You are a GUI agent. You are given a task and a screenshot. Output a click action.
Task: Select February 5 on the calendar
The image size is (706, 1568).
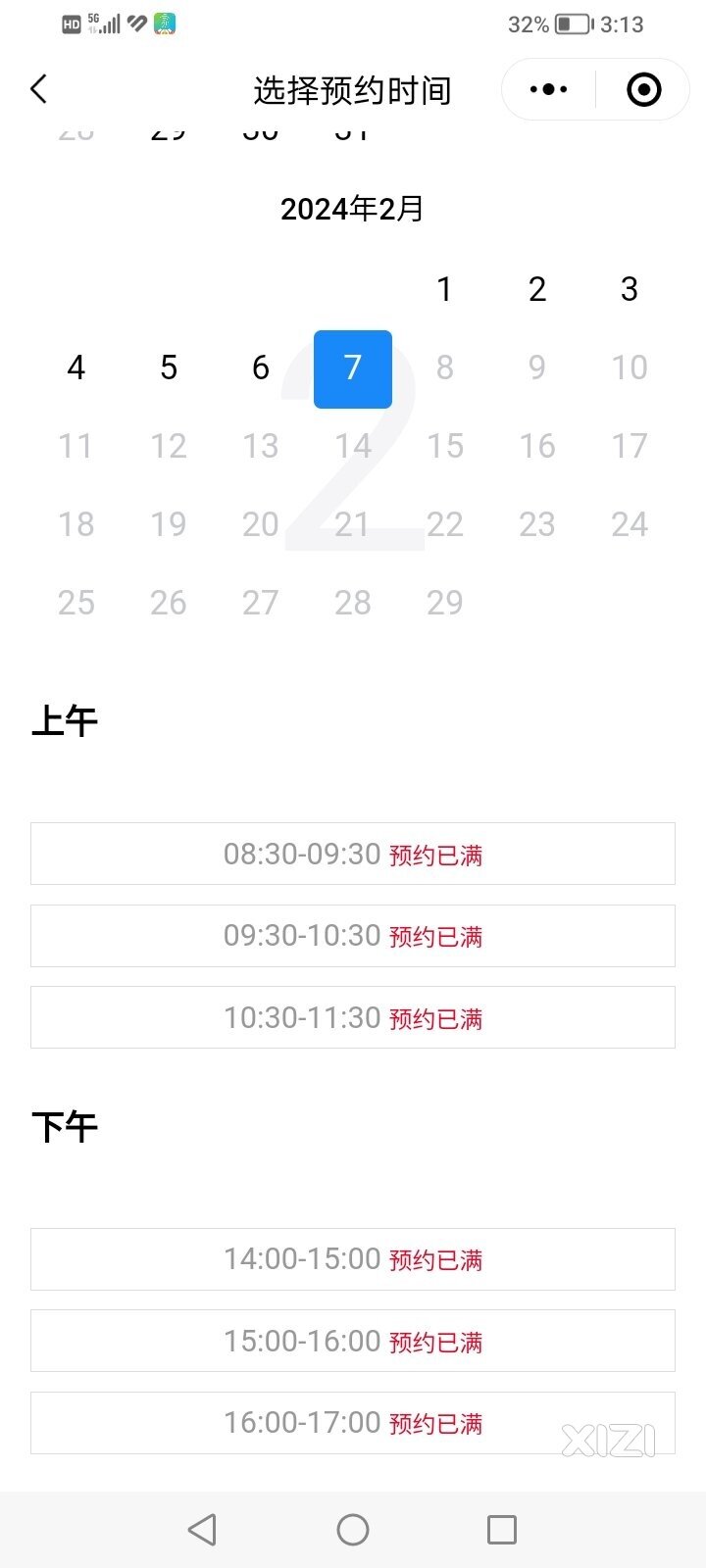[x=169, y=367]
